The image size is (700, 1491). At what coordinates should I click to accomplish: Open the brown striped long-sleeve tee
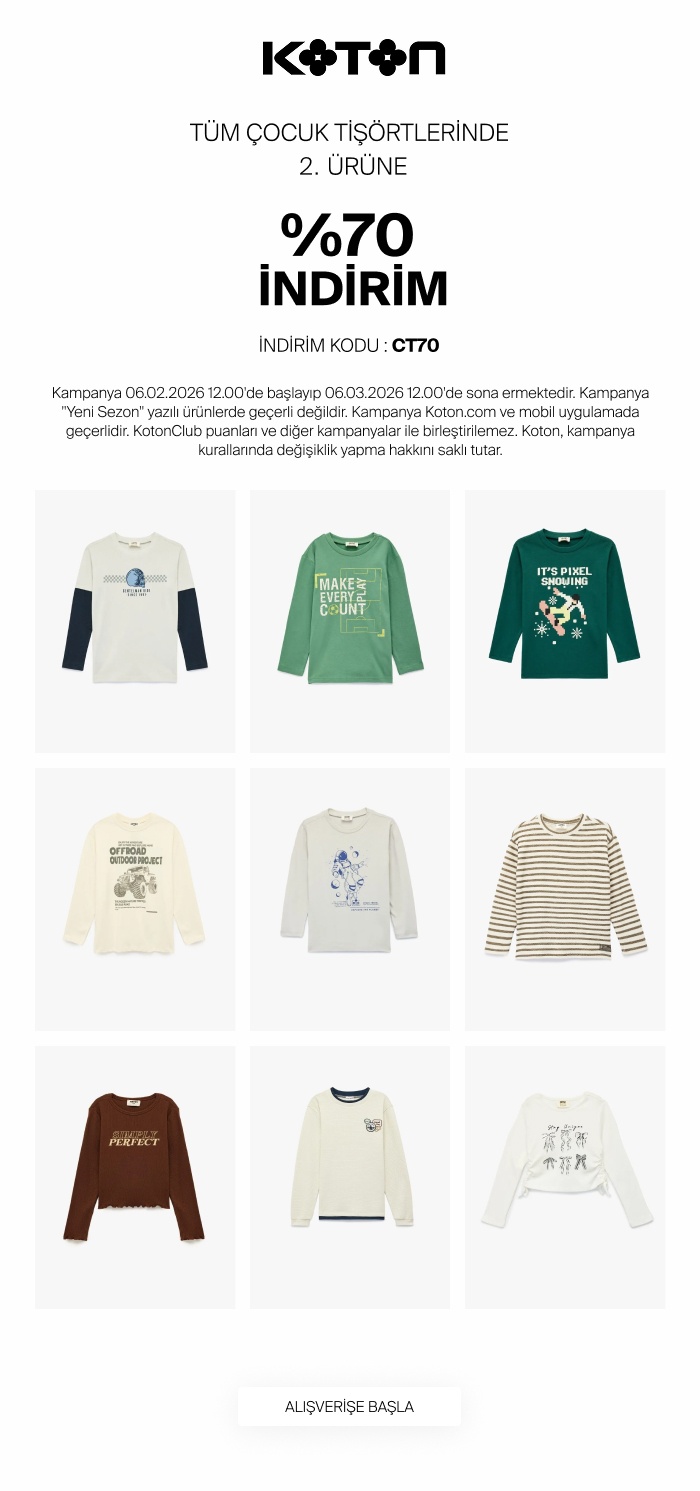[x=564, y=898]
